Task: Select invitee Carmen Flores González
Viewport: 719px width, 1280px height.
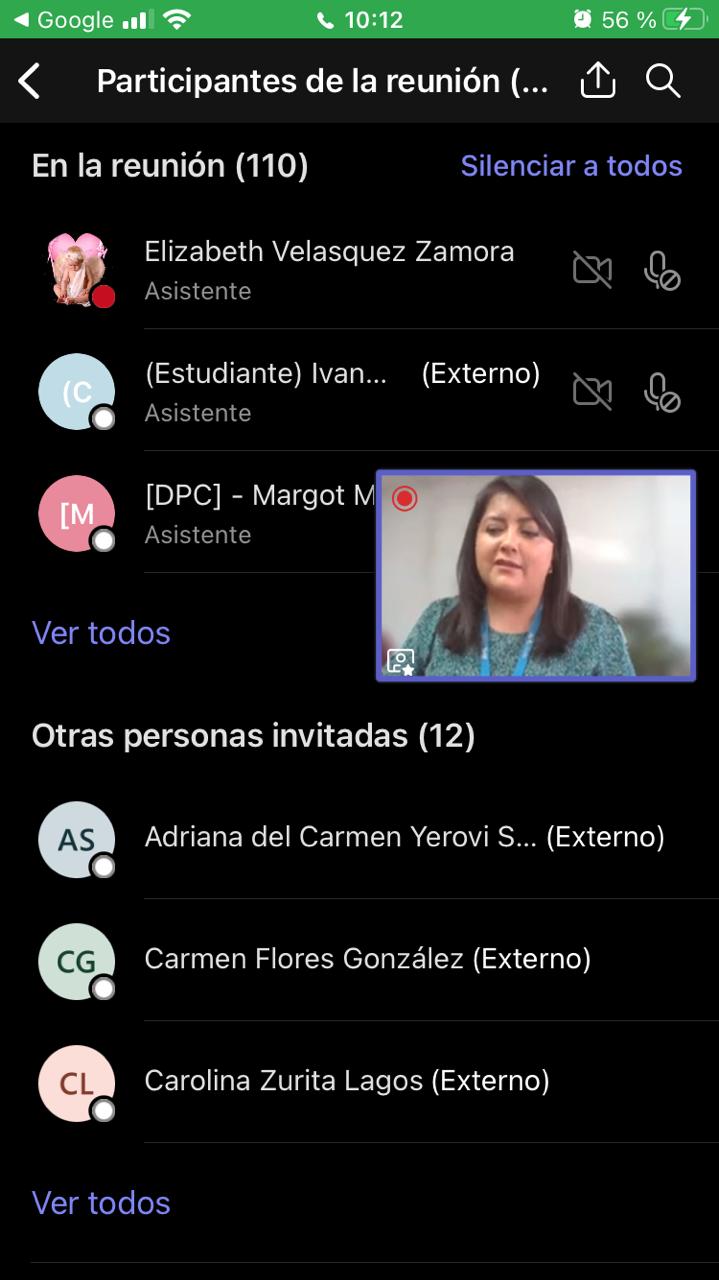Action: click(x=367, y=960)
